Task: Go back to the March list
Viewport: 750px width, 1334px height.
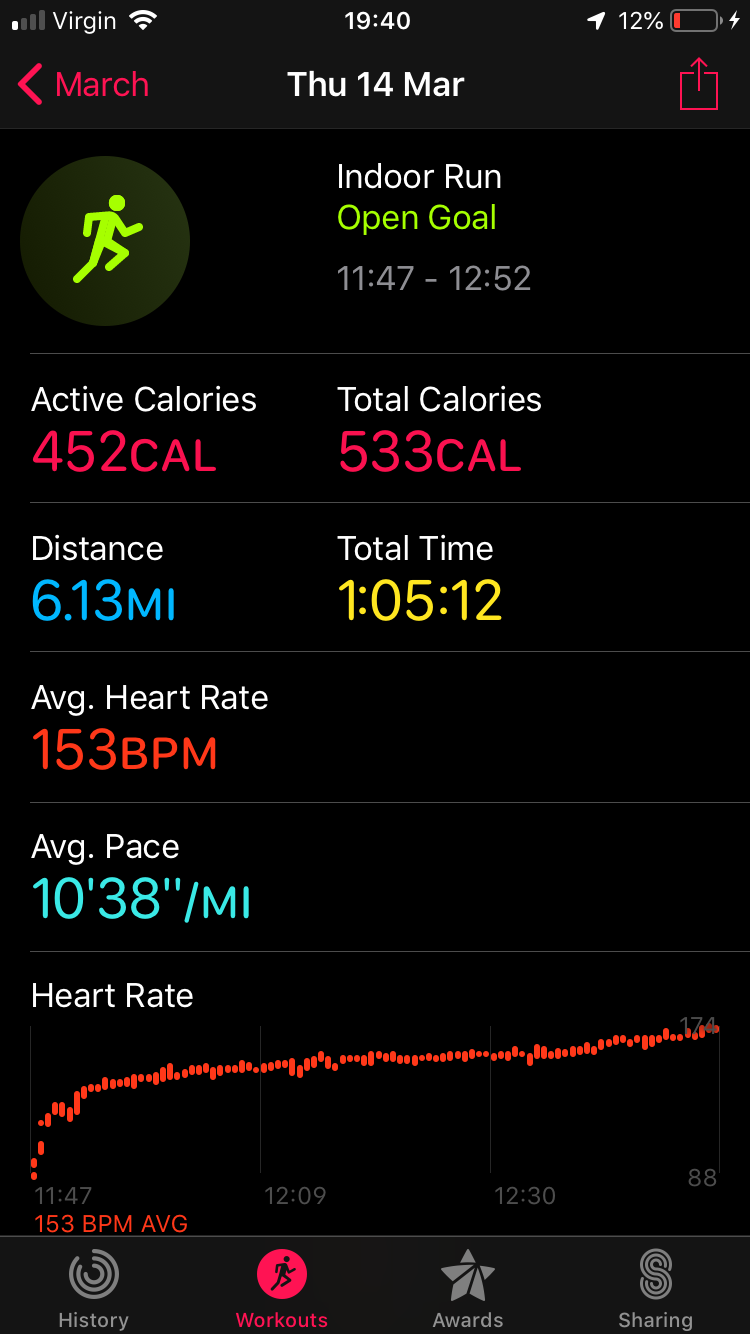Action: point(84,85)
